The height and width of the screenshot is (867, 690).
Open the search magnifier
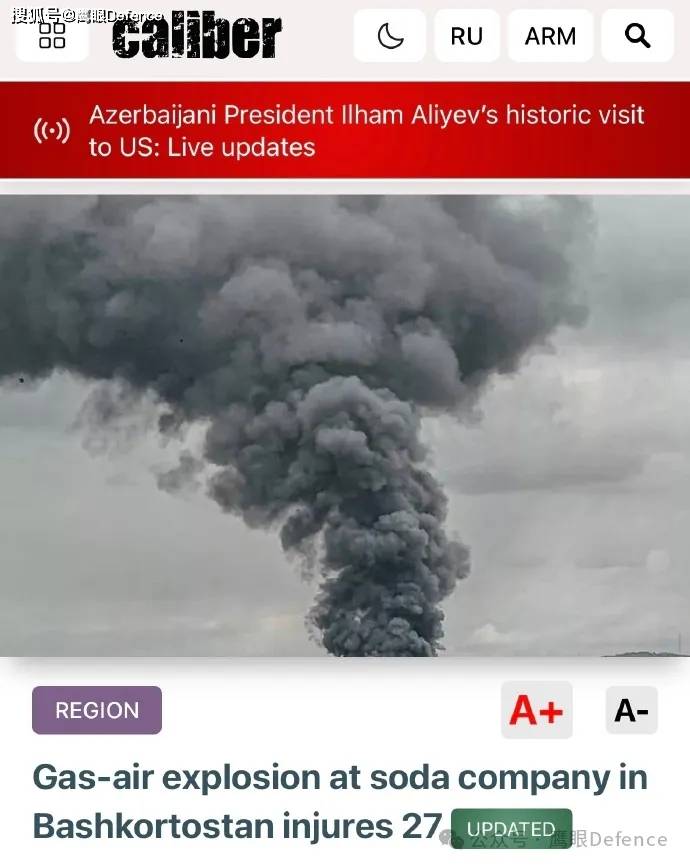click(637, 36)
